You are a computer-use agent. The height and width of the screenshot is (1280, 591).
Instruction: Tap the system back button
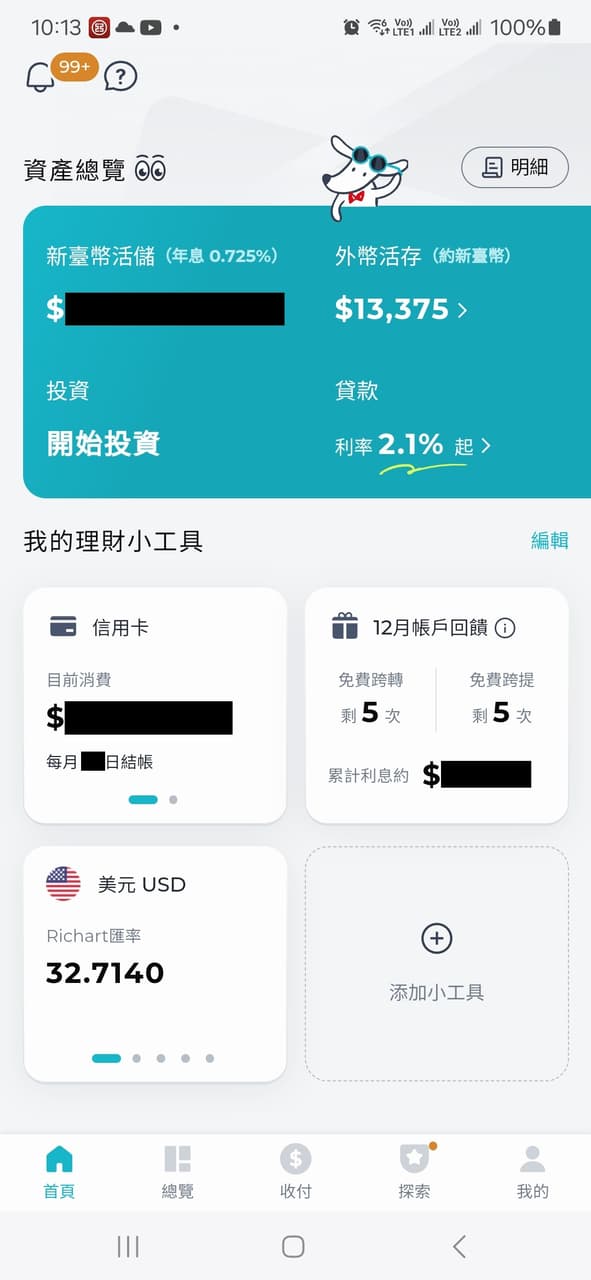(x=459, y=1246)
